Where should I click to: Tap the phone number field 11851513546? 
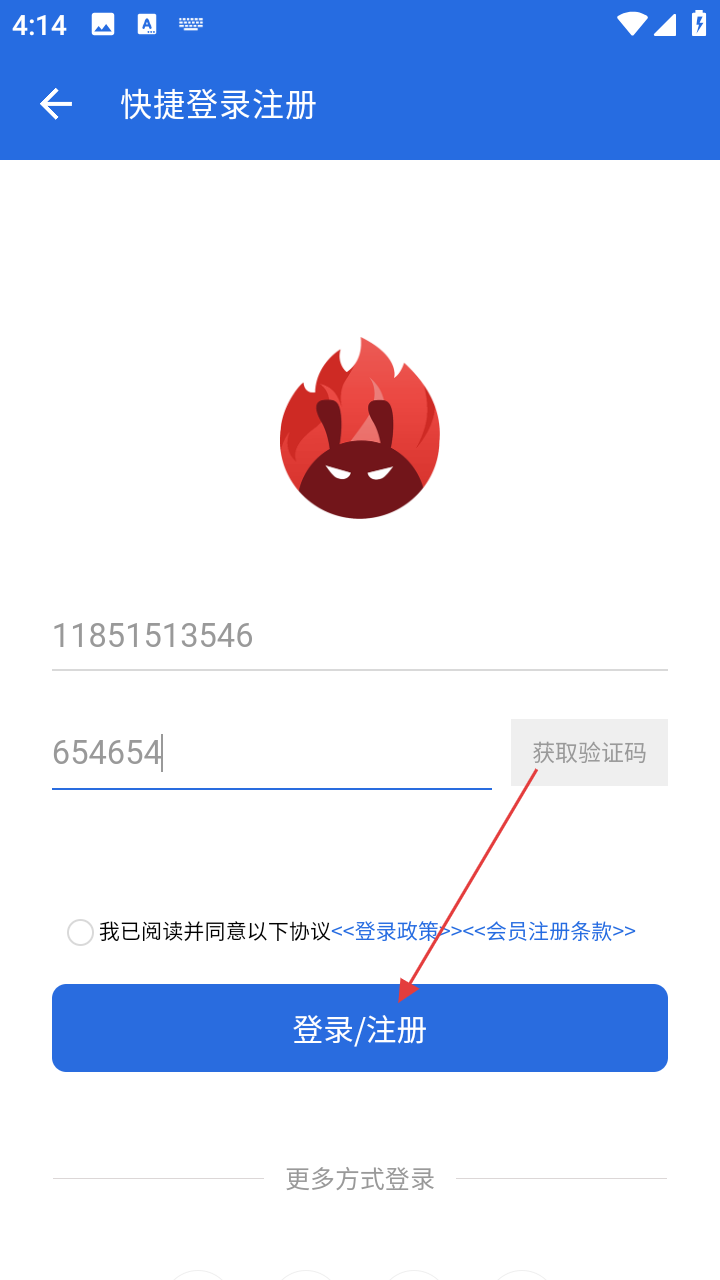point(359,636)
